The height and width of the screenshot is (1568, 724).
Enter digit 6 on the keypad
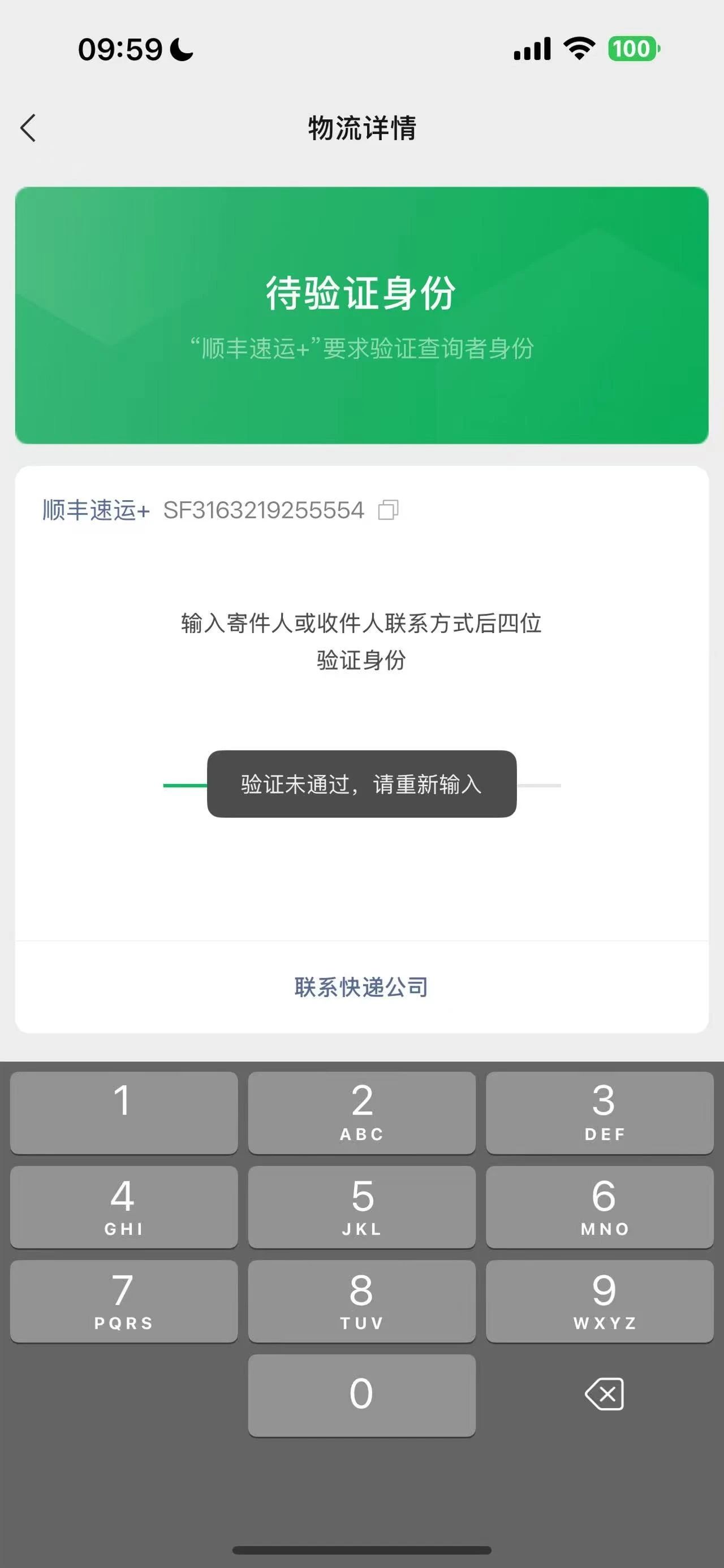(600, 1207)
